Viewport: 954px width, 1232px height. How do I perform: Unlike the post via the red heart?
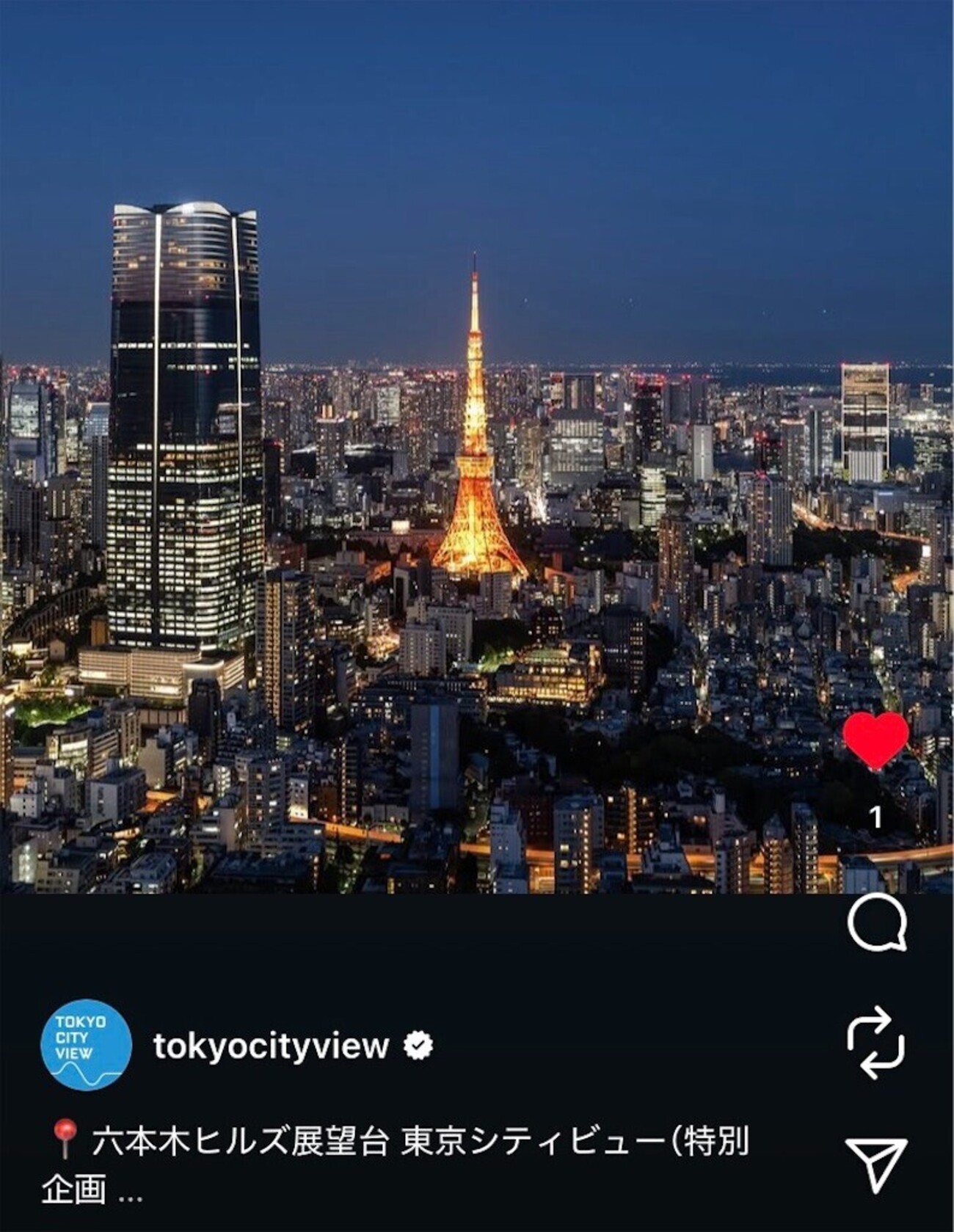pos(875,740)
